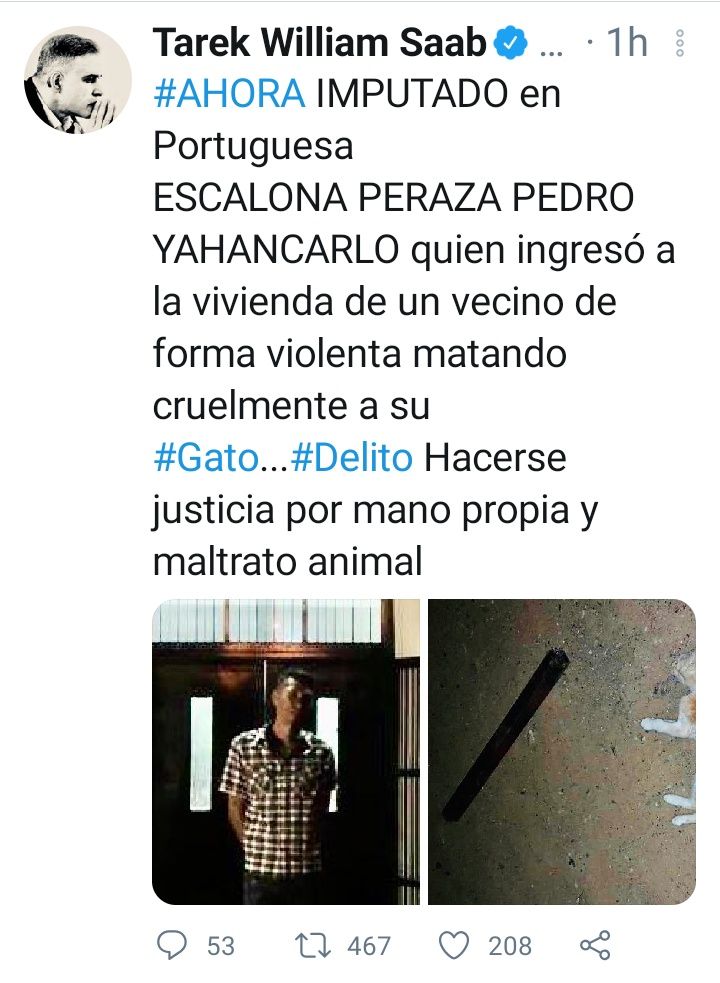Open the #Gato hashtag
720x983 pixels.
pos(205,458)
